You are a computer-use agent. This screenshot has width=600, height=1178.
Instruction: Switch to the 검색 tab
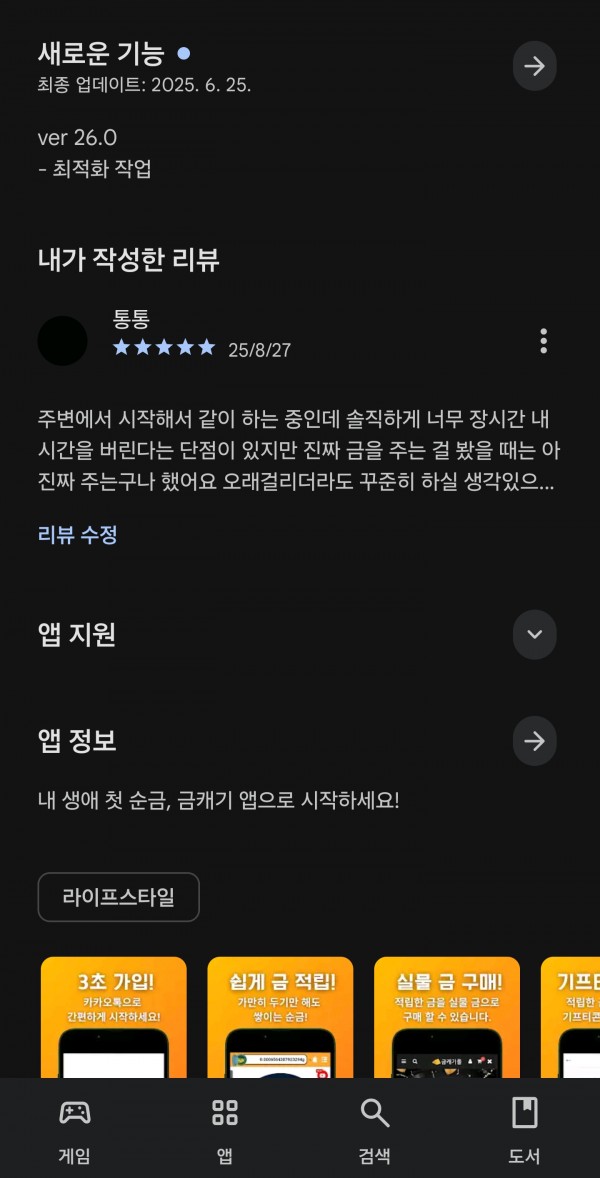coord(374,1130)
